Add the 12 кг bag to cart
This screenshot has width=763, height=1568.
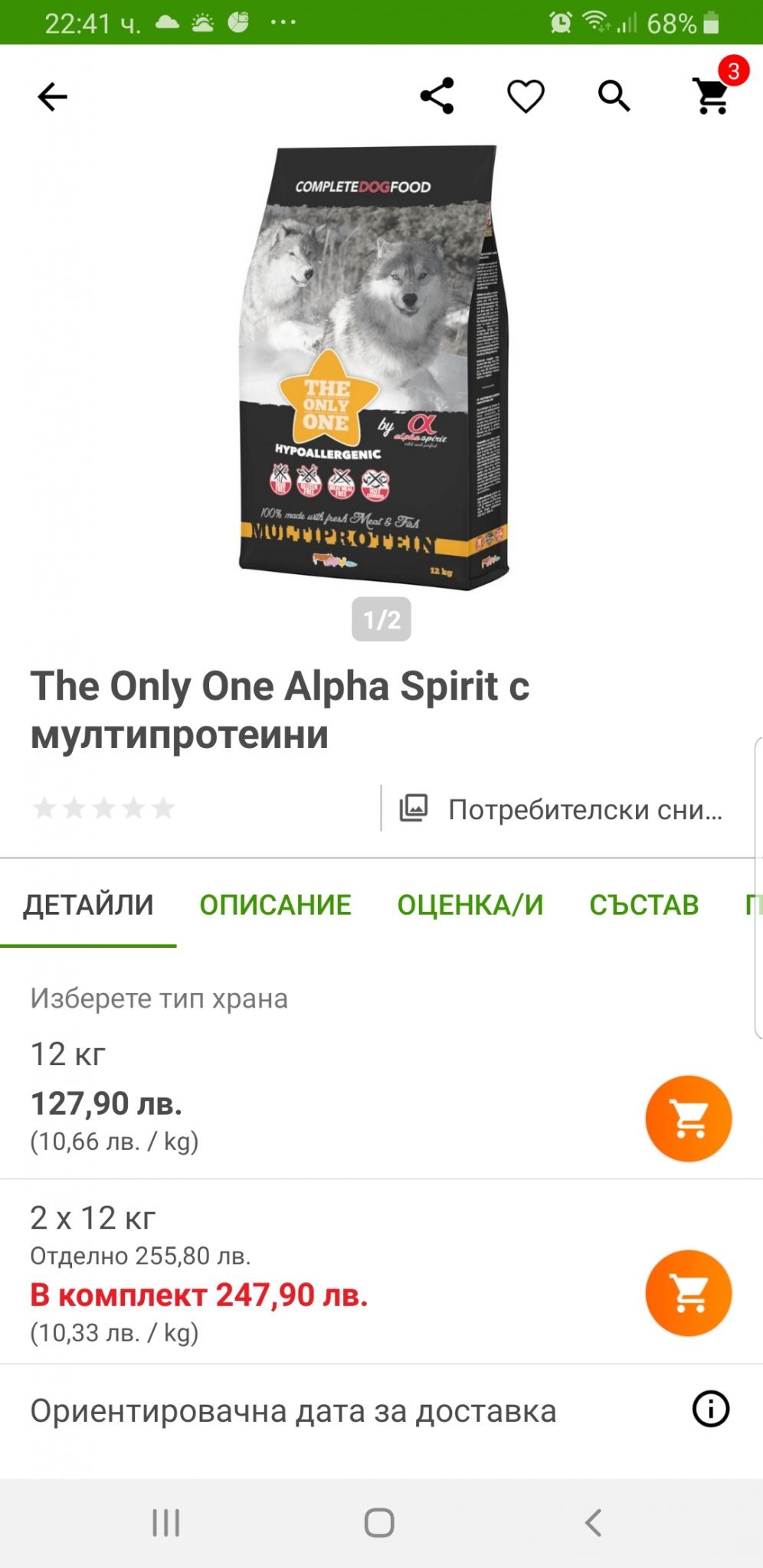coord(688,1119)
